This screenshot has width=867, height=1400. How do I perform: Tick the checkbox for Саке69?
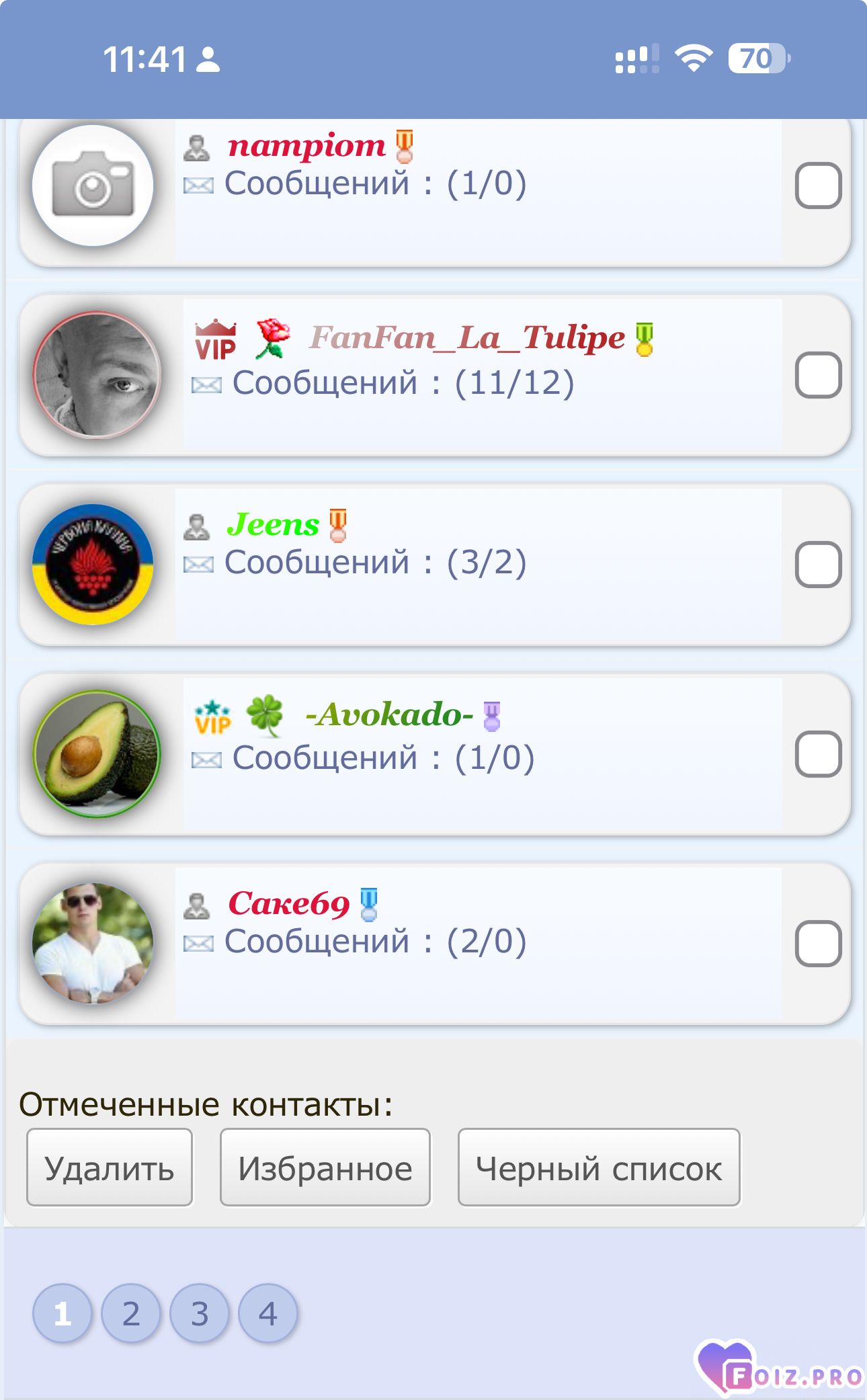[x=818, y=944]
